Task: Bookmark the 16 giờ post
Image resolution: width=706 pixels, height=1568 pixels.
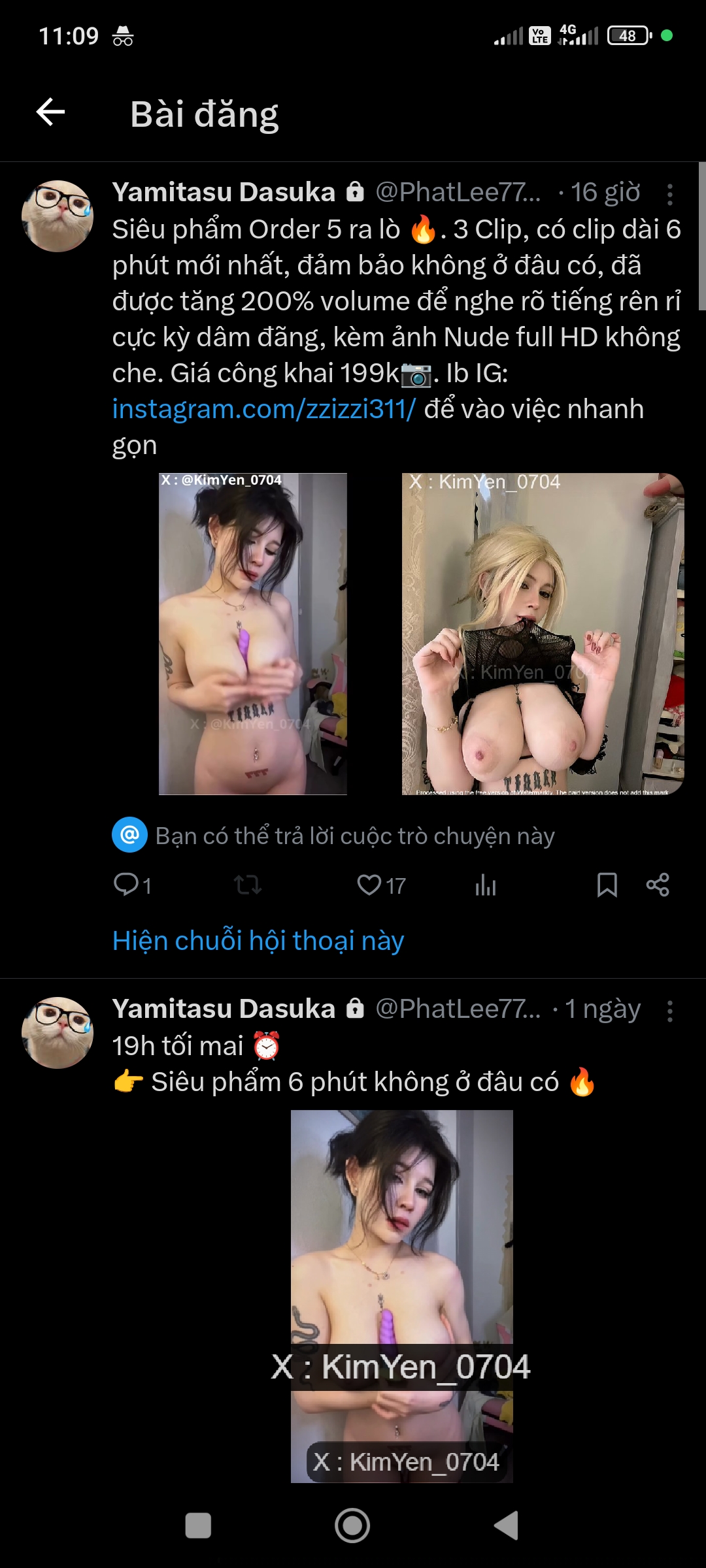Action: coord(607,885)
